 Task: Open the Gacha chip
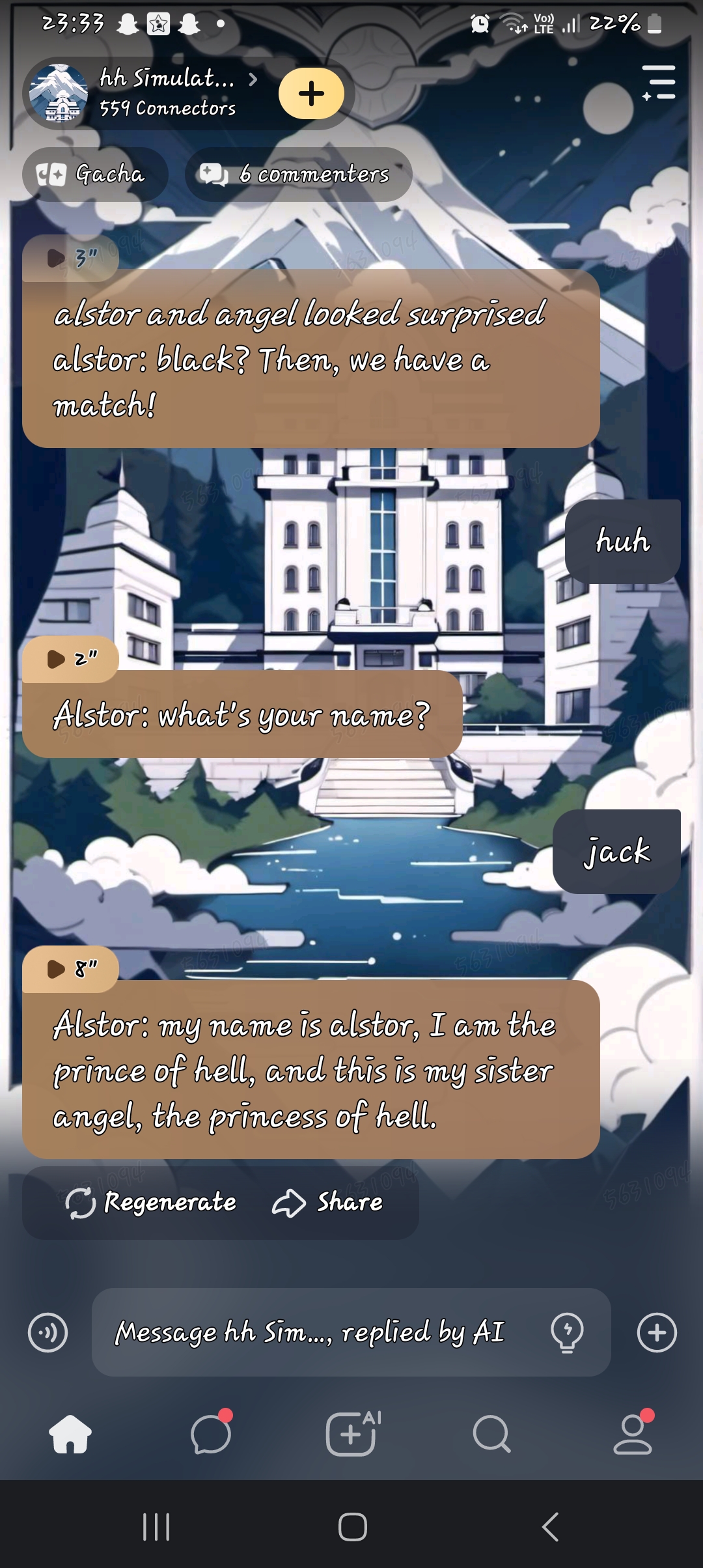(95, 175)
